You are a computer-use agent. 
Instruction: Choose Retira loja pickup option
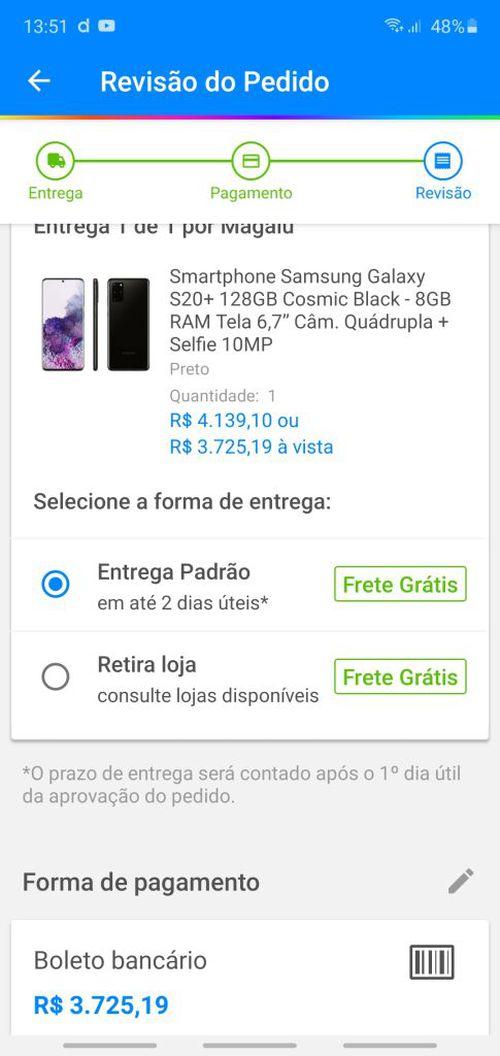coord(250,677)
